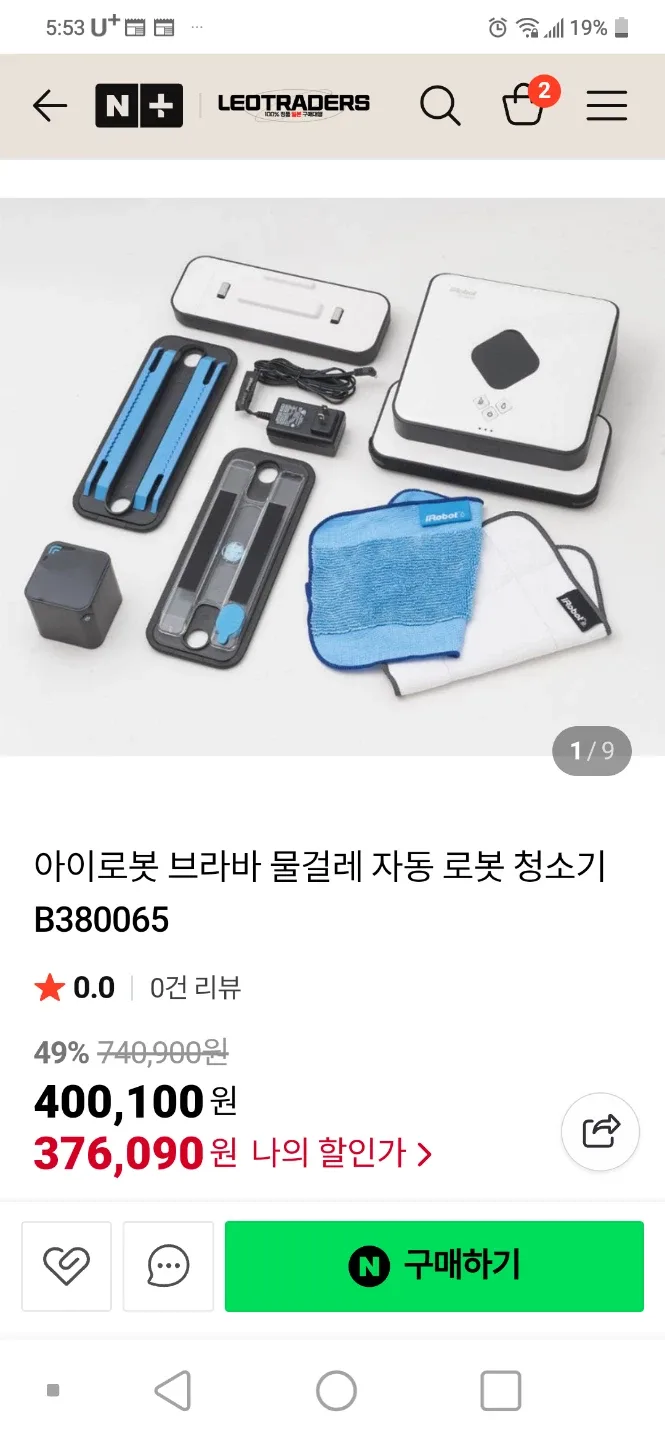Go to the system home screen
The image size is (665, 1440).
(x=336, y=1390)
